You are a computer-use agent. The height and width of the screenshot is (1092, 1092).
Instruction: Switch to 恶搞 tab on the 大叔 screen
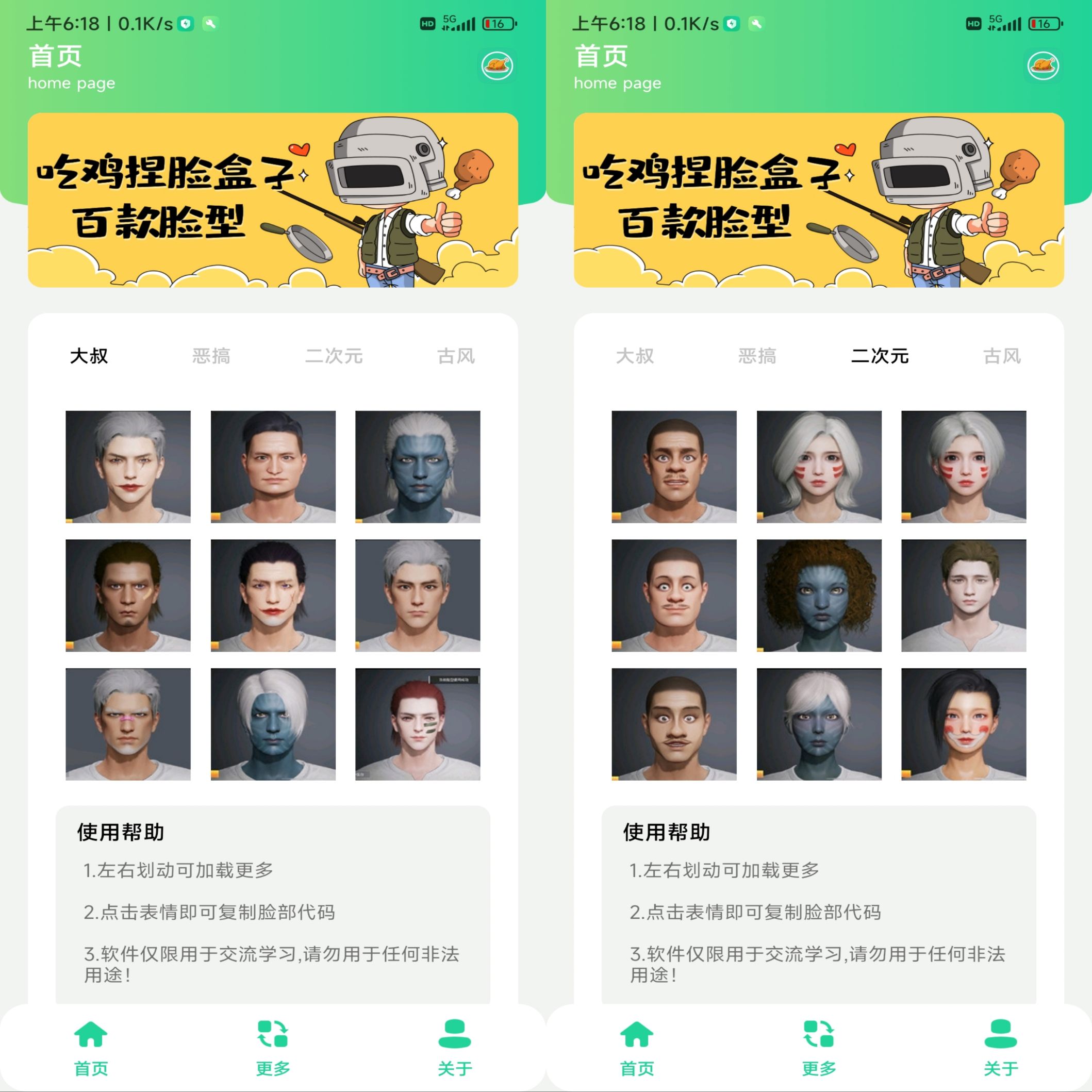(x=211, y=356)
